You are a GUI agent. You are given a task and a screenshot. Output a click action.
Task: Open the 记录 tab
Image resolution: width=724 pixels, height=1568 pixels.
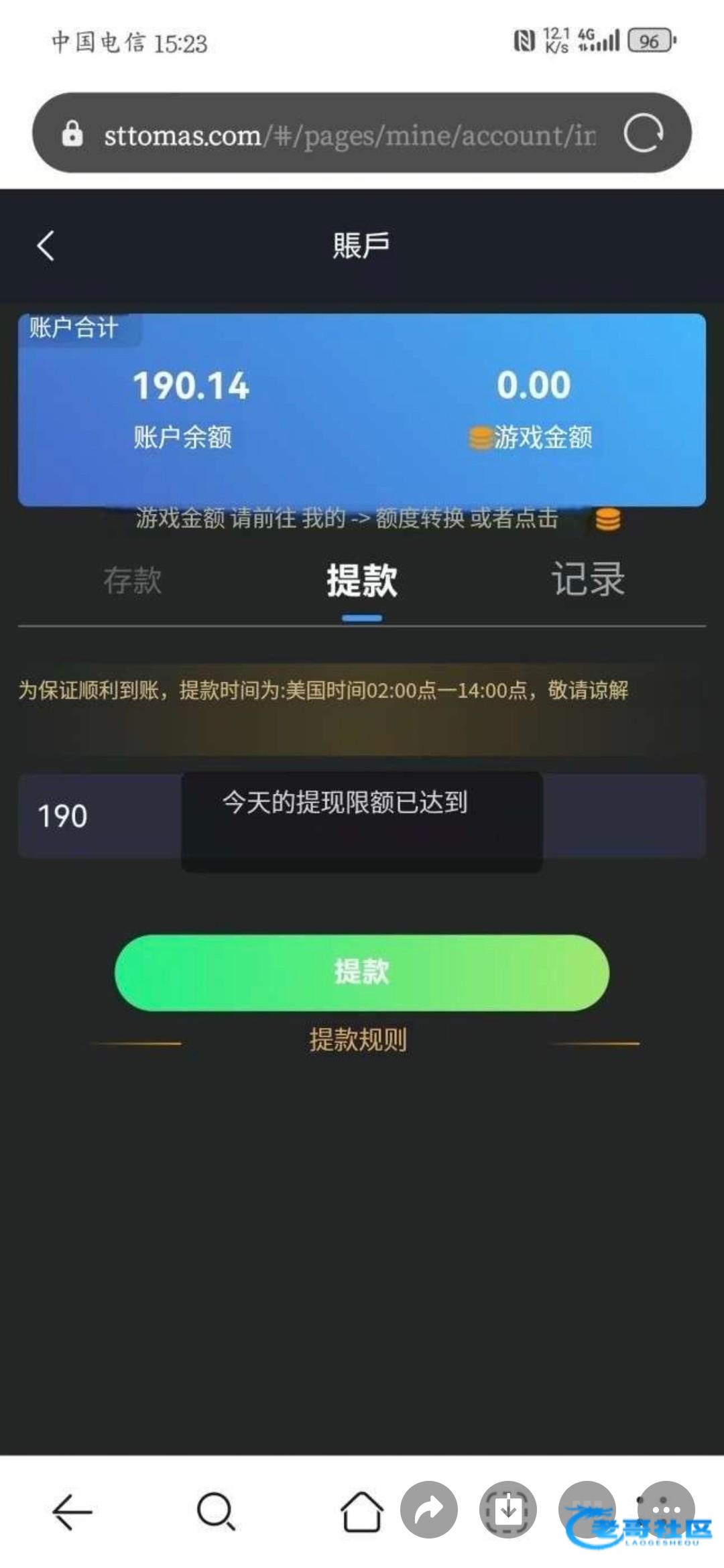[x=588, y=580]
